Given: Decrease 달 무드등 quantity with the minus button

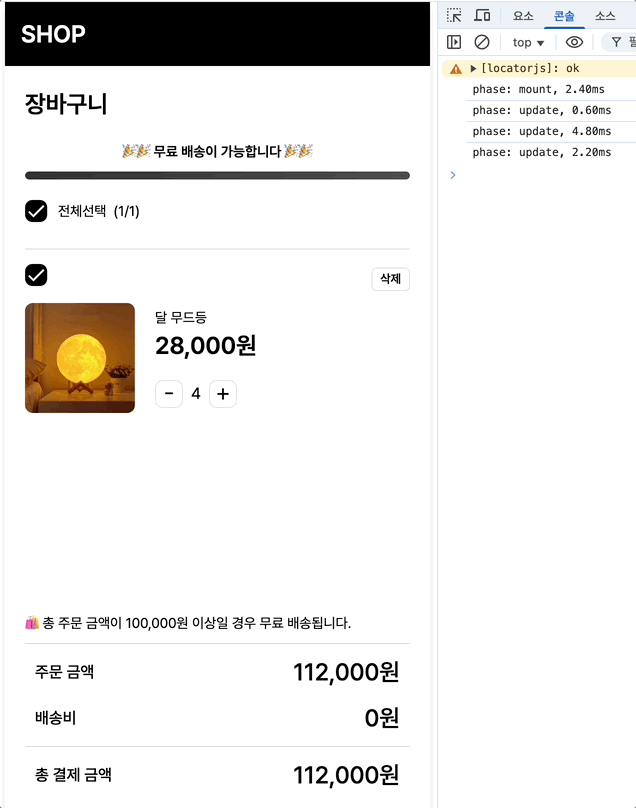Looking at the screenshot, I should tap(169, 394).
